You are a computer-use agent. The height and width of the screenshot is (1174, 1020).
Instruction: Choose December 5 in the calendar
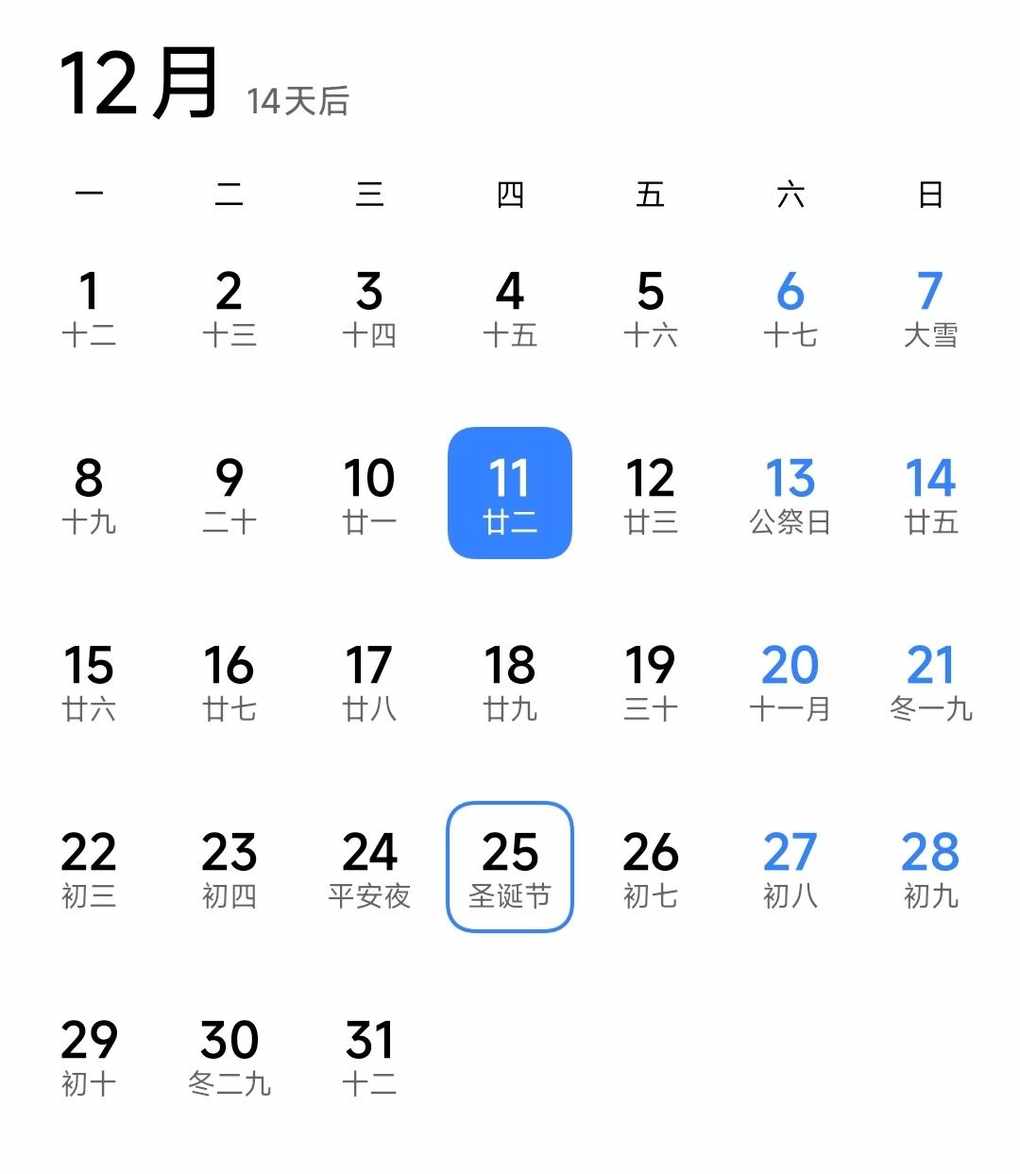pos(650,307)
